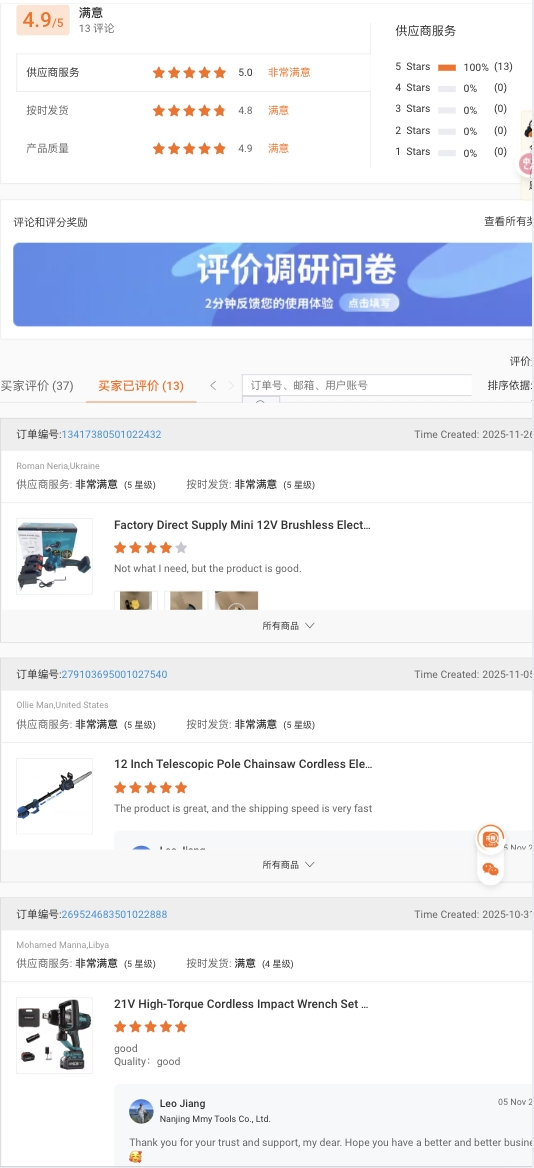This screenshot has height=1168, width=534.
Task: Expand 所有商品 under Ollie Man's review
Action: [288, 865]
